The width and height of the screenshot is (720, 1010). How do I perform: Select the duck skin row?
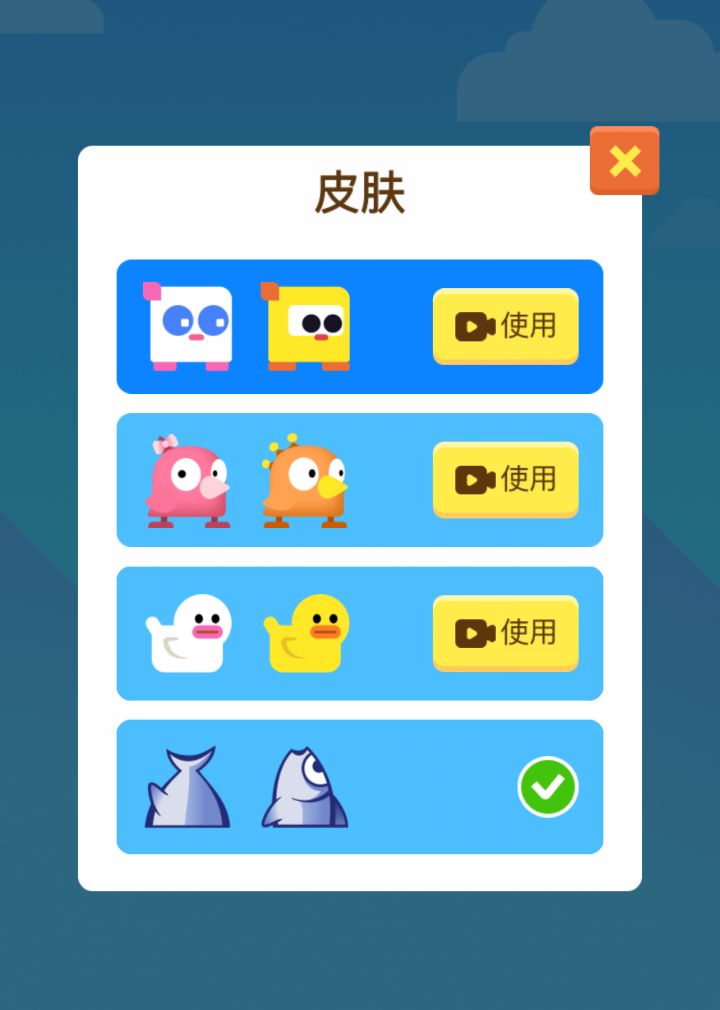[360, 633]
